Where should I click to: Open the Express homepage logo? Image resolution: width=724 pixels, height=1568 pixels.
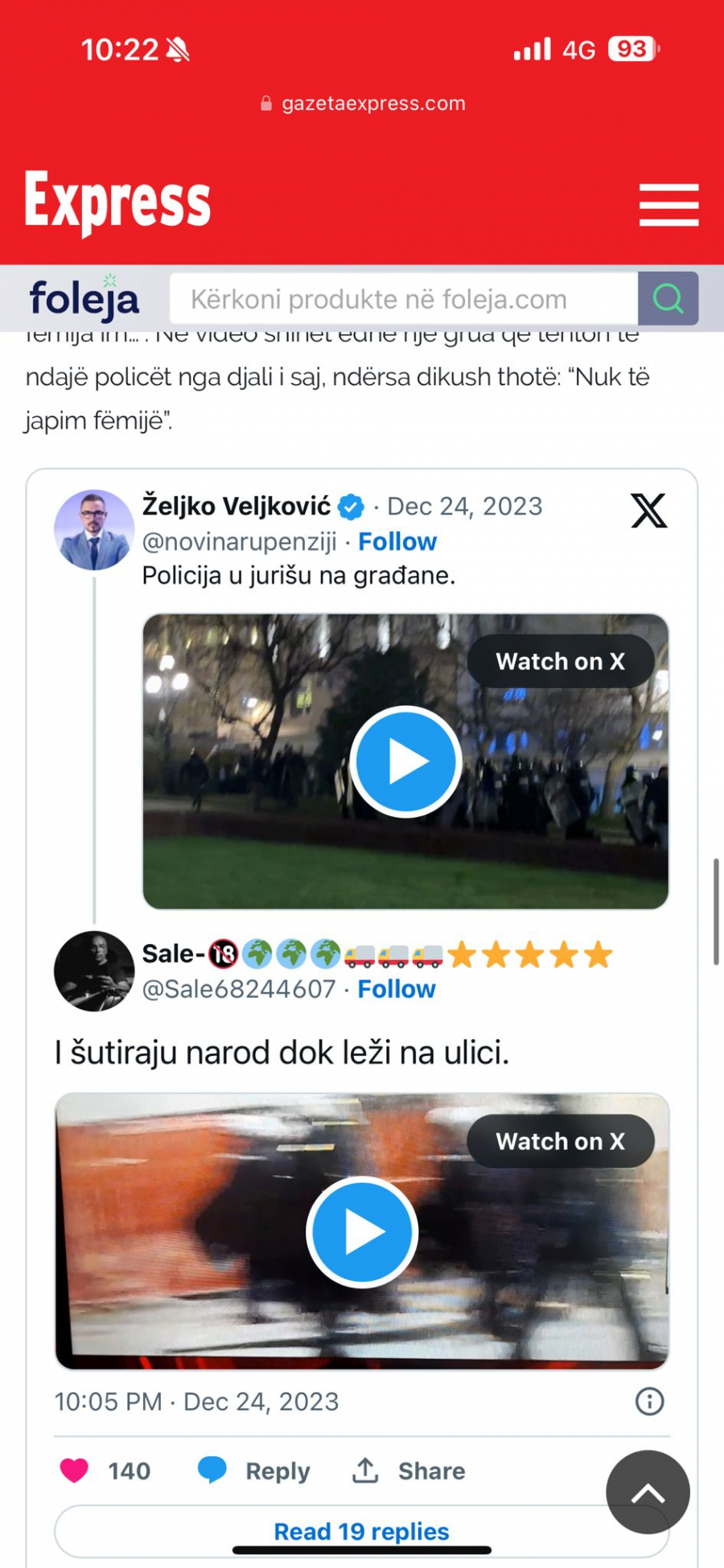(117, 203)
